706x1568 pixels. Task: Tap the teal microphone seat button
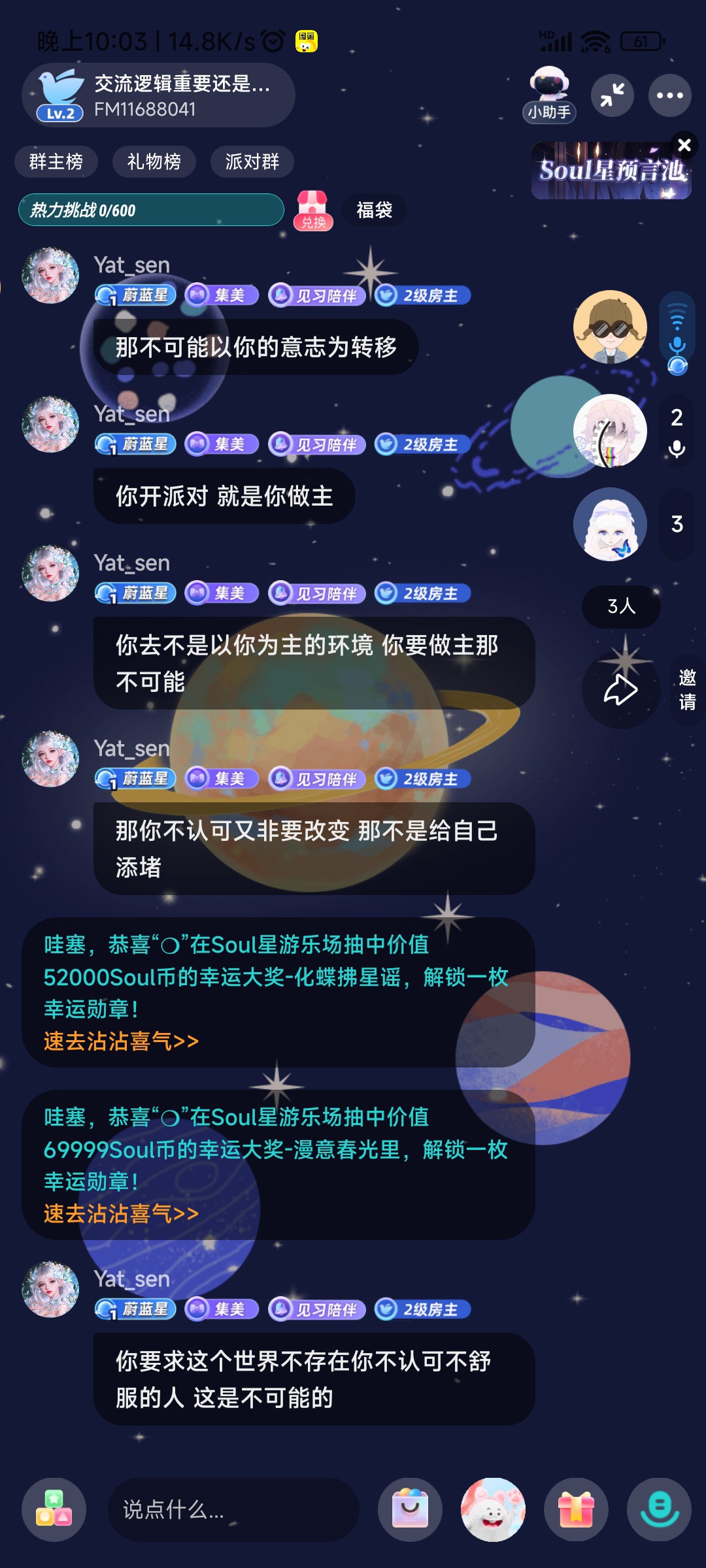[659, 1510]
